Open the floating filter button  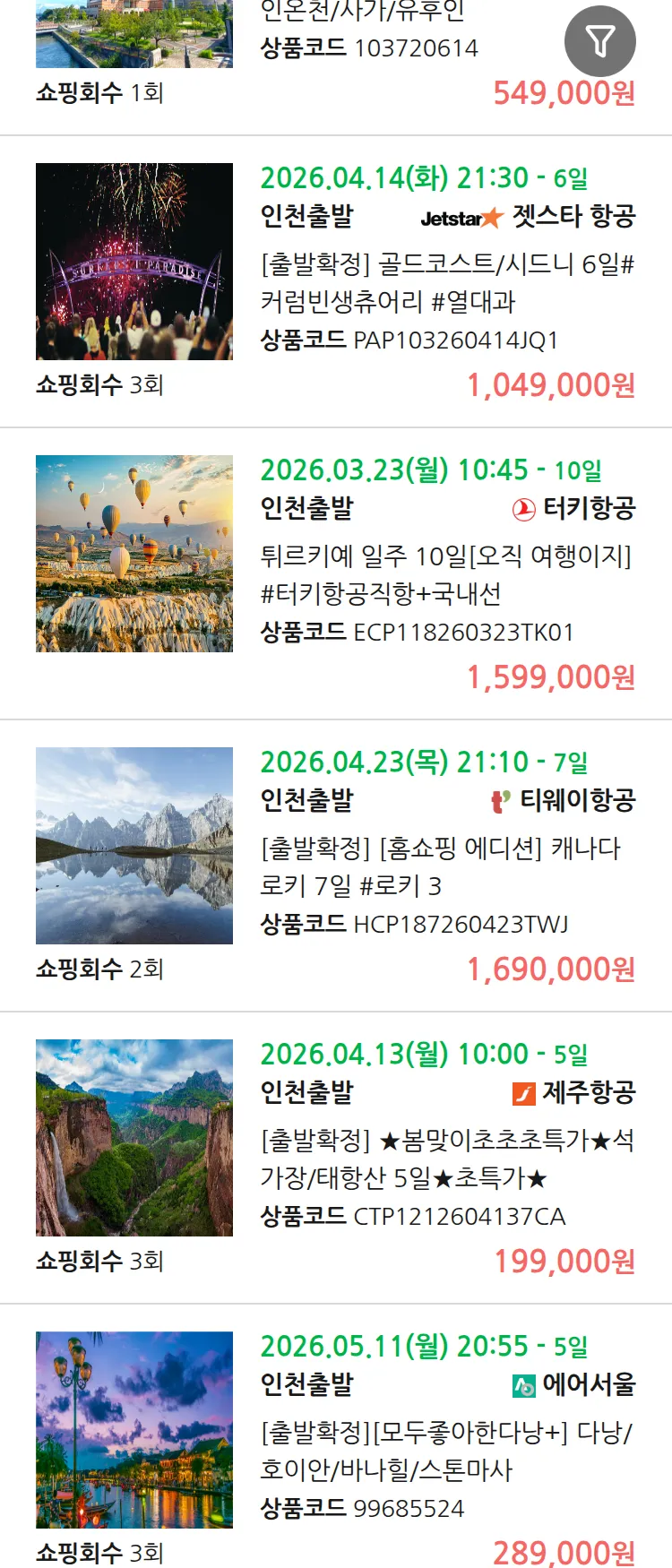point(599,41)
